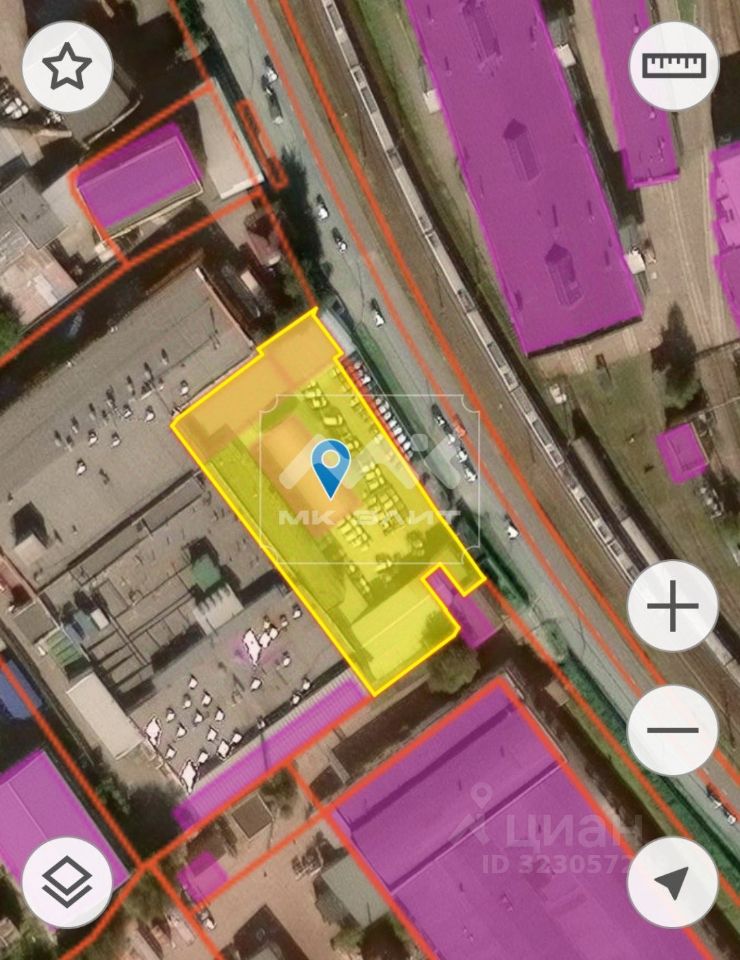Zoom out with the minus button
The width and height of the screenshot is (740, 960).
pyautogui.click(x=673, y=730)
